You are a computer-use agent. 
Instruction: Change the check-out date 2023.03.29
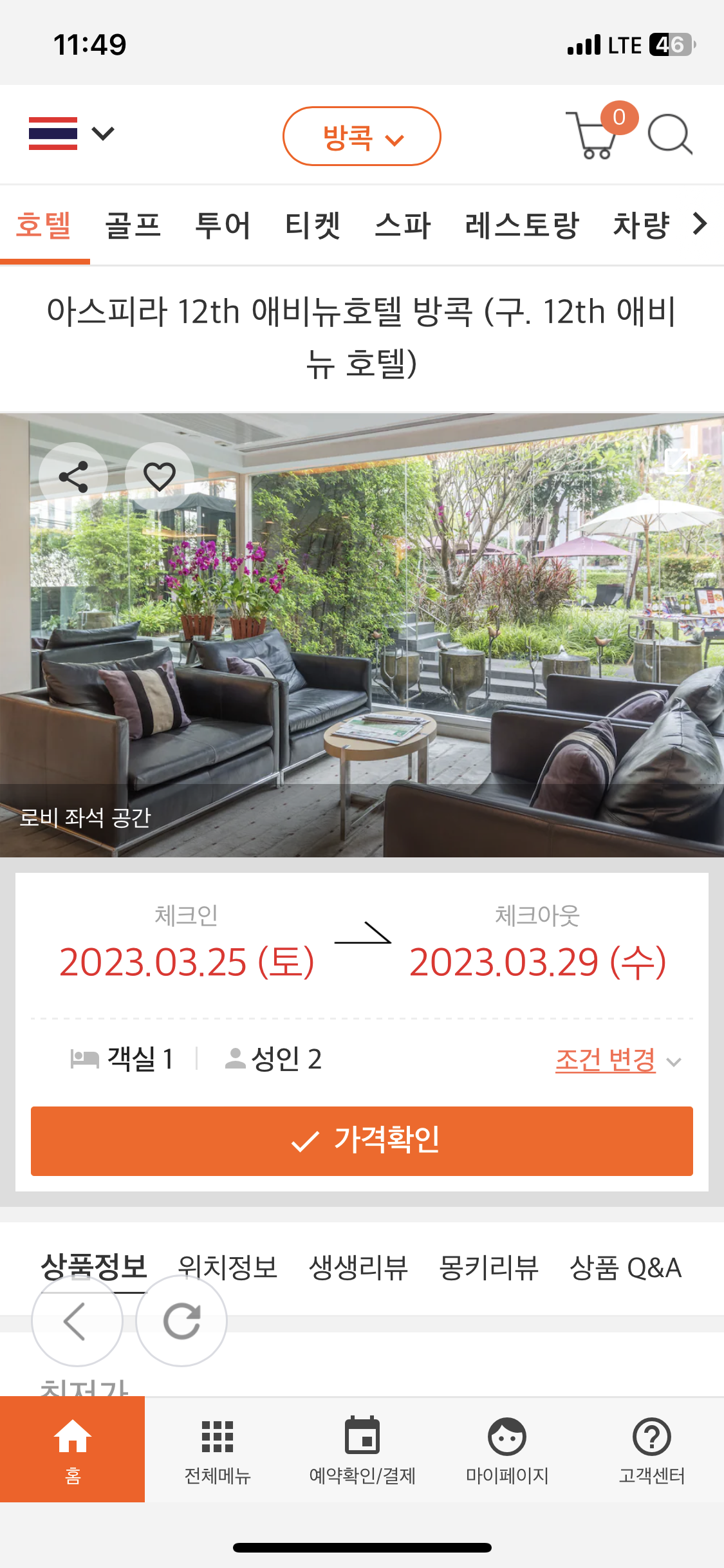pyautogui.click(x=537, y=962)
